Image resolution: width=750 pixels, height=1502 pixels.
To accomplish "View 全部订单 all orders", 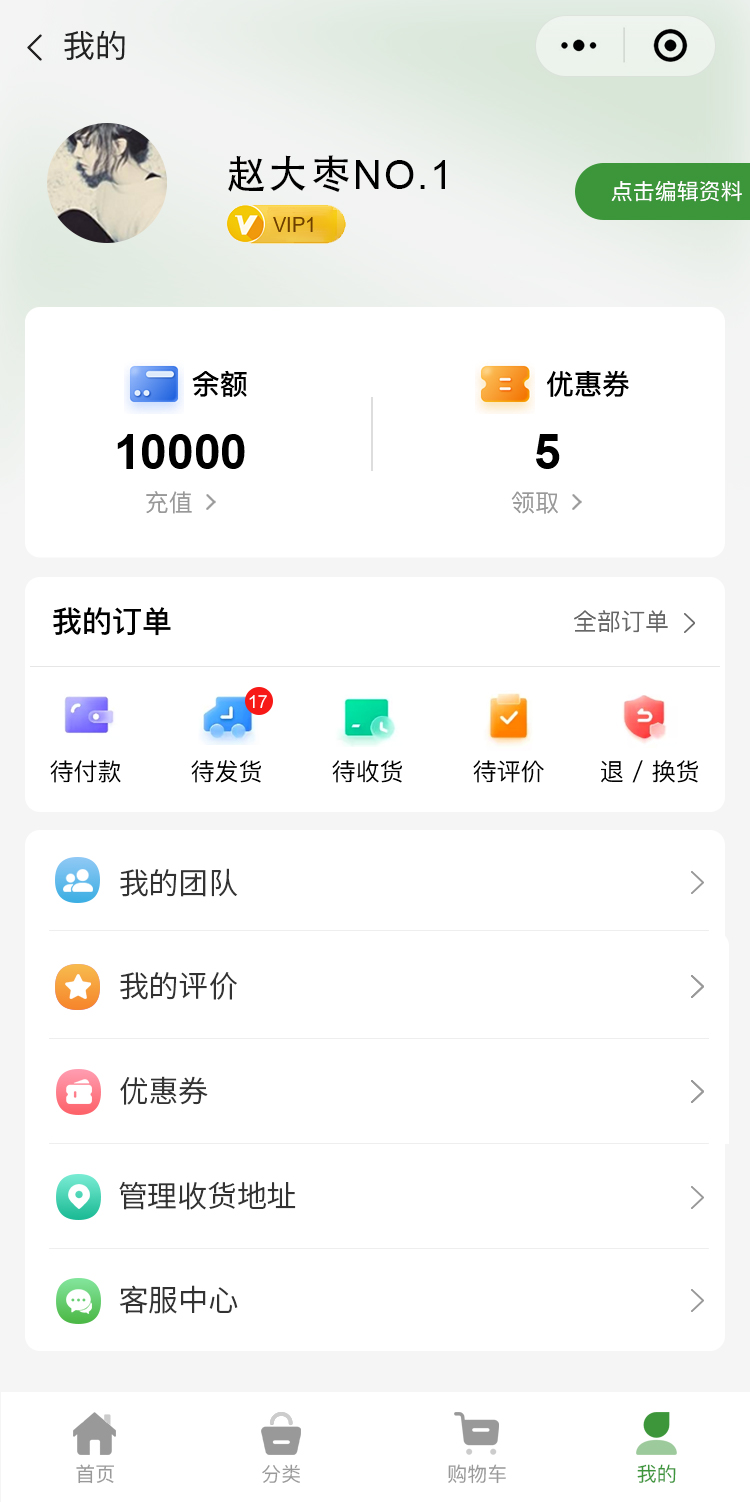I will tap(634, 622).
